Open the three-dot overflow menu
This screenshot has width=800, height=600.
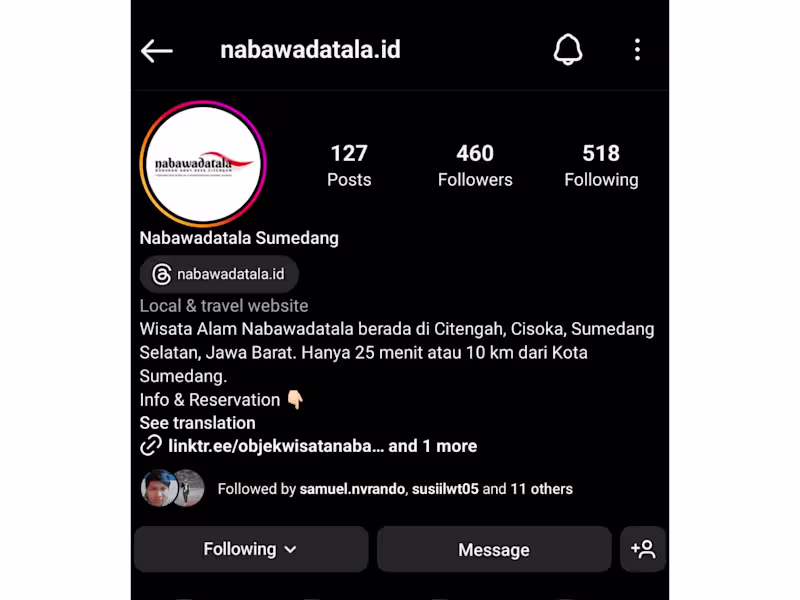[x=637, y=50]
